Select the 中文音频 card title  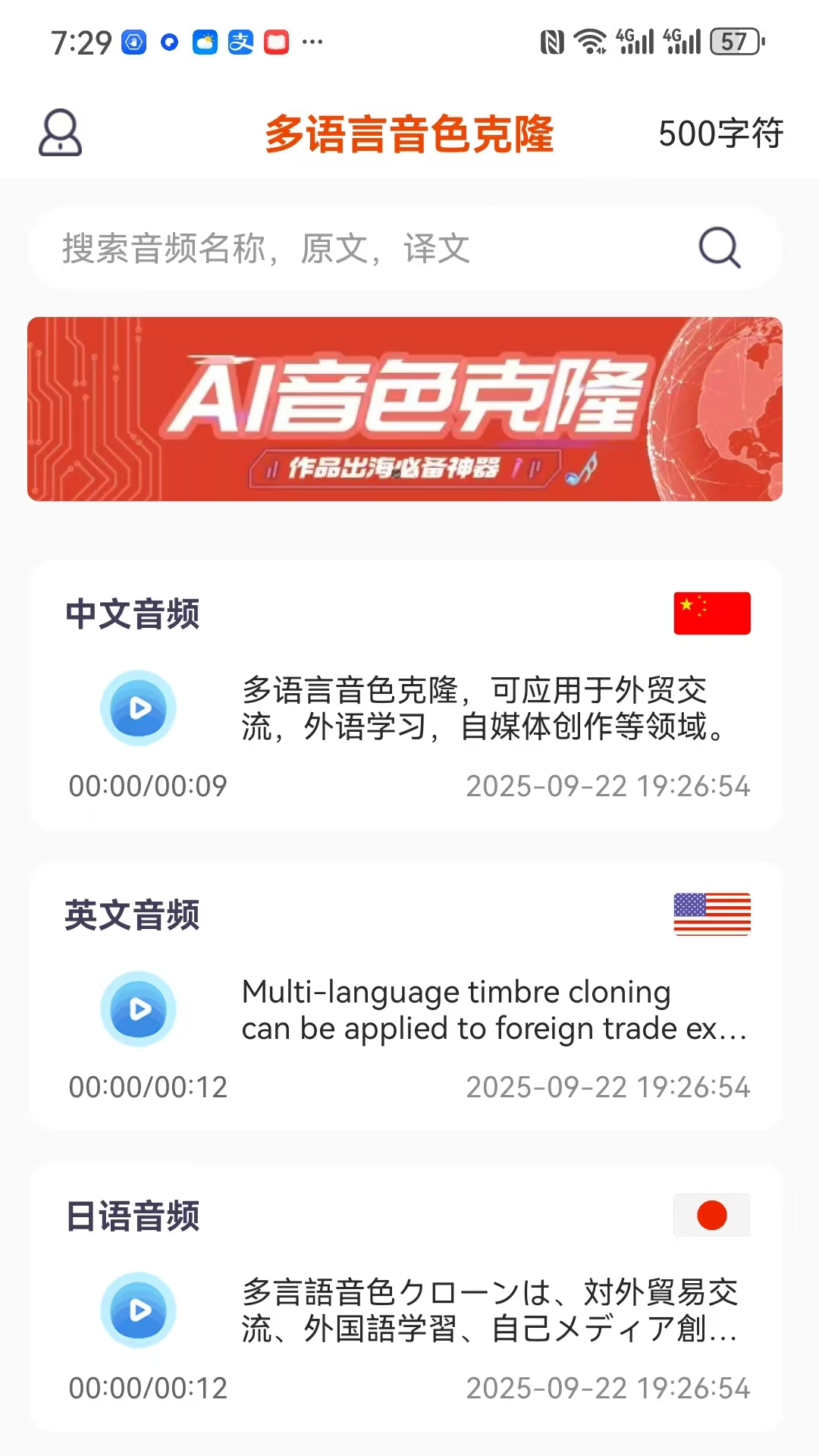tap(131, 615)
